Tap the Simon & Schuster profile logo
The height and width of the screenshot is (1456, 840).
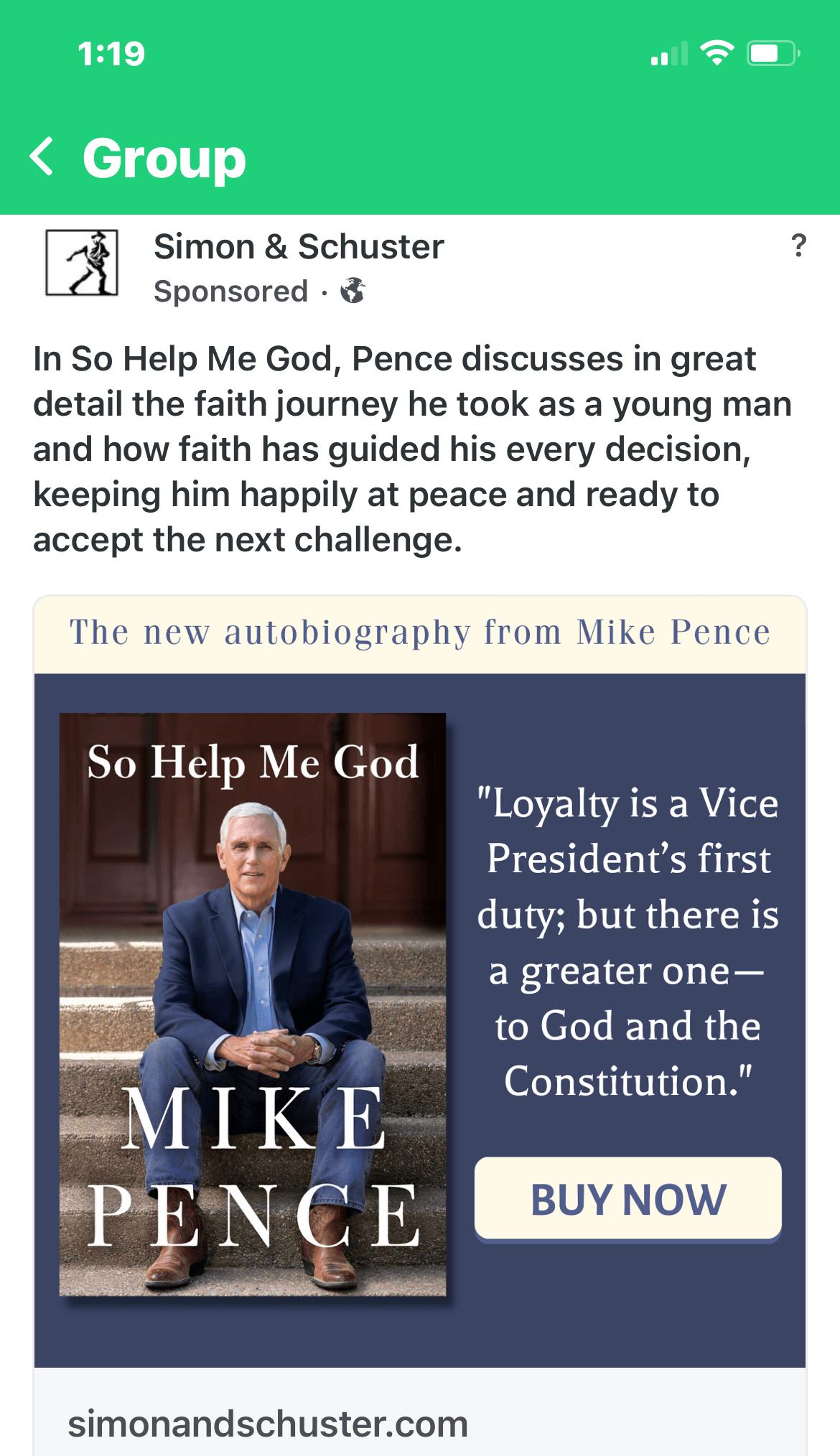coord(82,263)
